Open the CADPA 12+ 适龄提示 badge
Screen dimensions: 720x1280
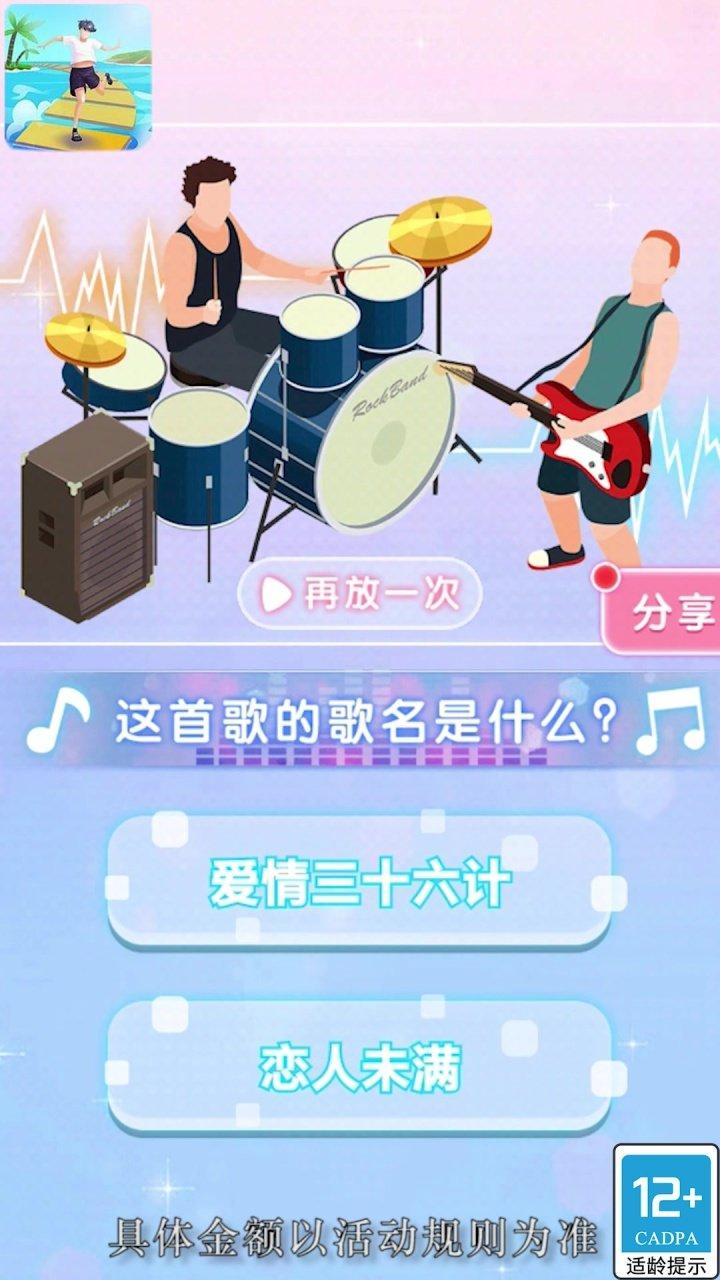[665, 1211]
